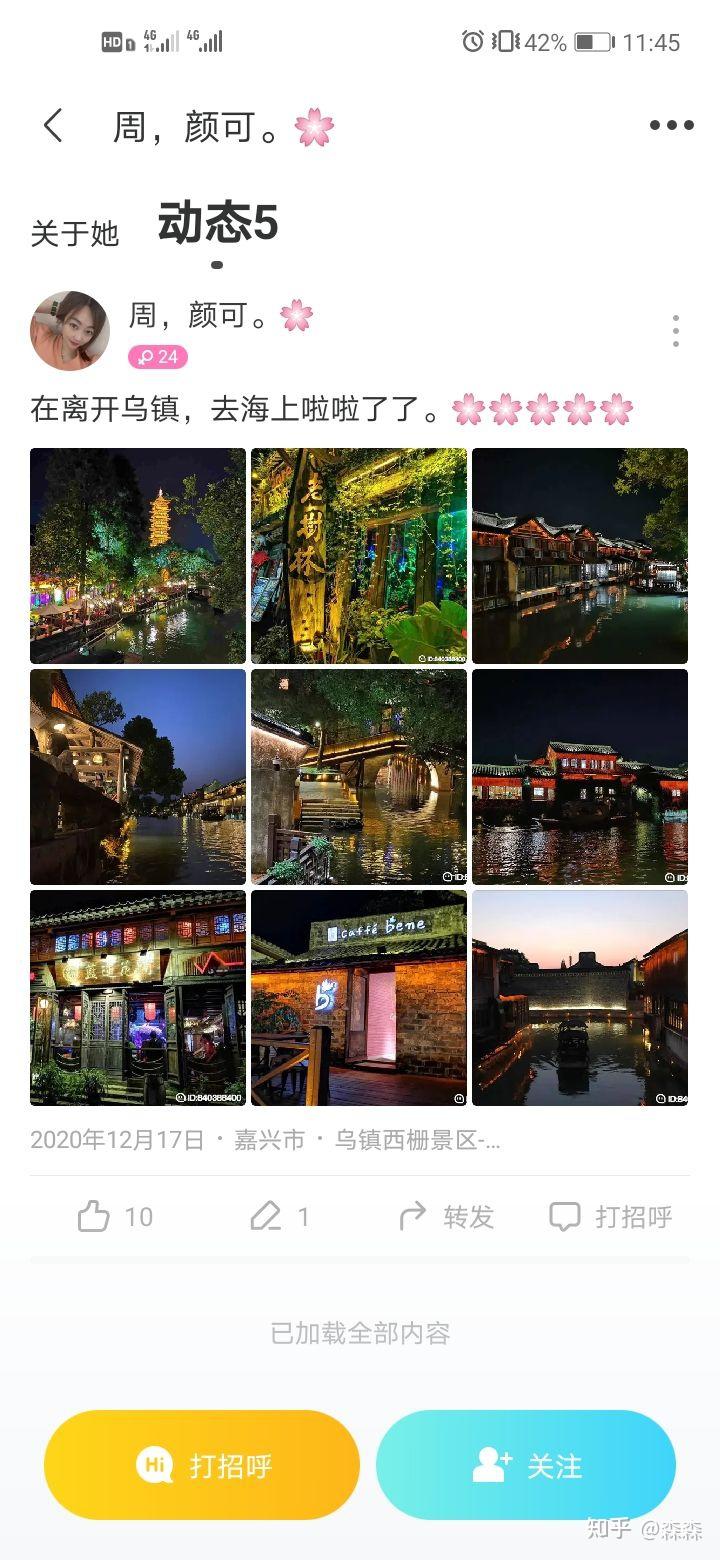Image resolution: width=720 pixels, height=1560 pixels.
Task: Tap 转发 to share the post
Action: point(446,1216)
